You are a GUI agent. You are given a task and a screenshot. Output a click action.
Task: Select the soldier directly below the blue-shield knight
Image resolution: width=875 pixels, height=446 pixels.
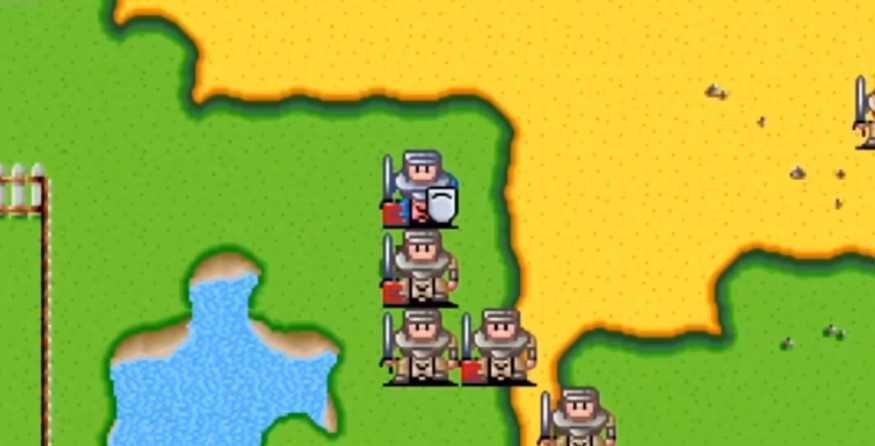(x=421, y=268)
